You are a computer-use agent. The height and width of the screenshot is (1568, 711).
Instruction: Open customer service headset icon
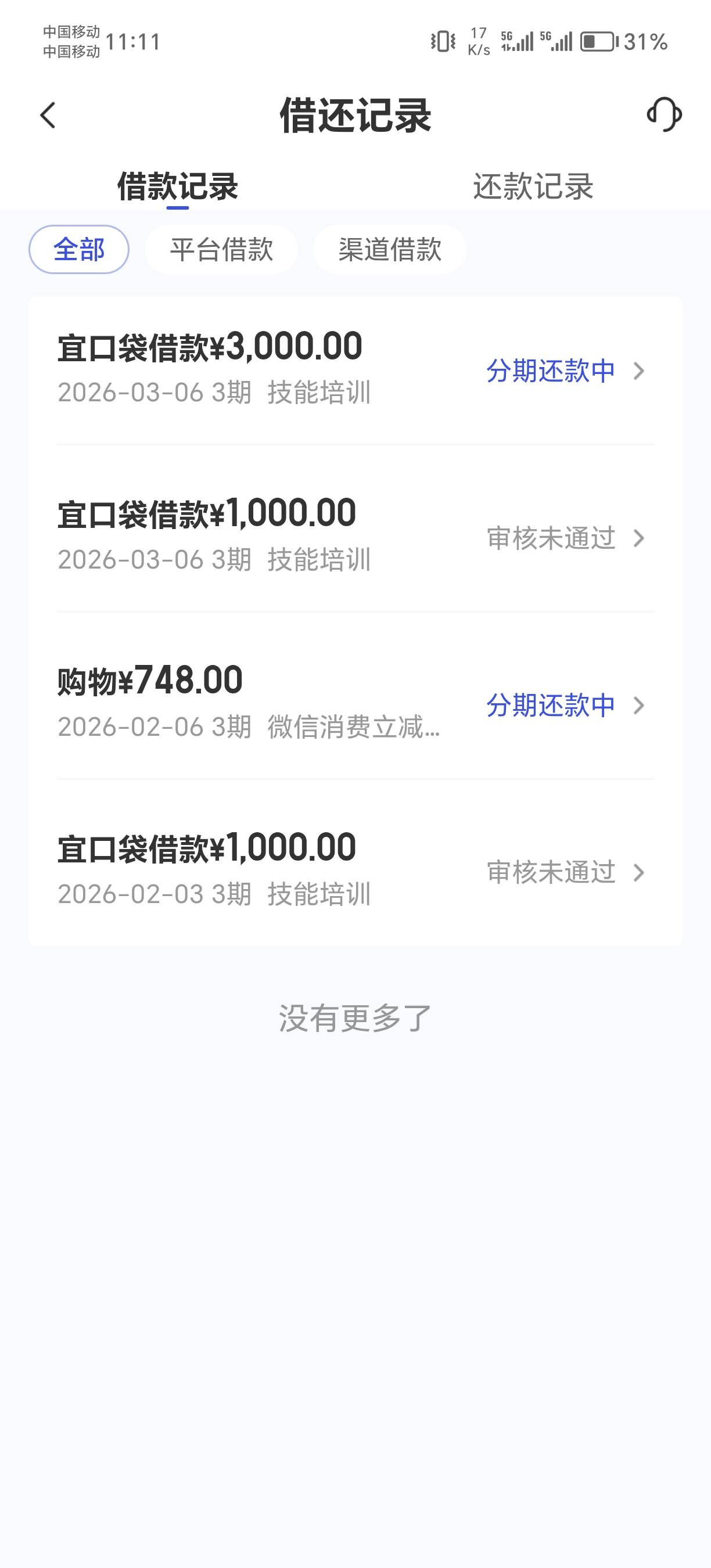coord(663,114)
